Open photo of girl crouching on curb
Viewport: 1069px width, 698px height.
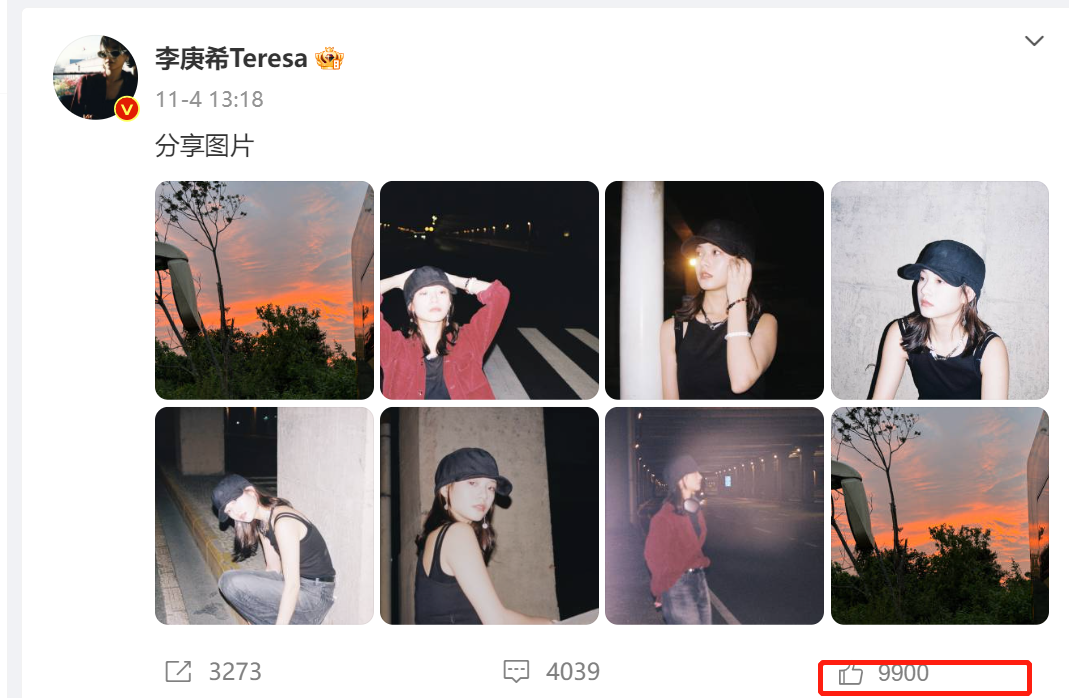[264, 515]
